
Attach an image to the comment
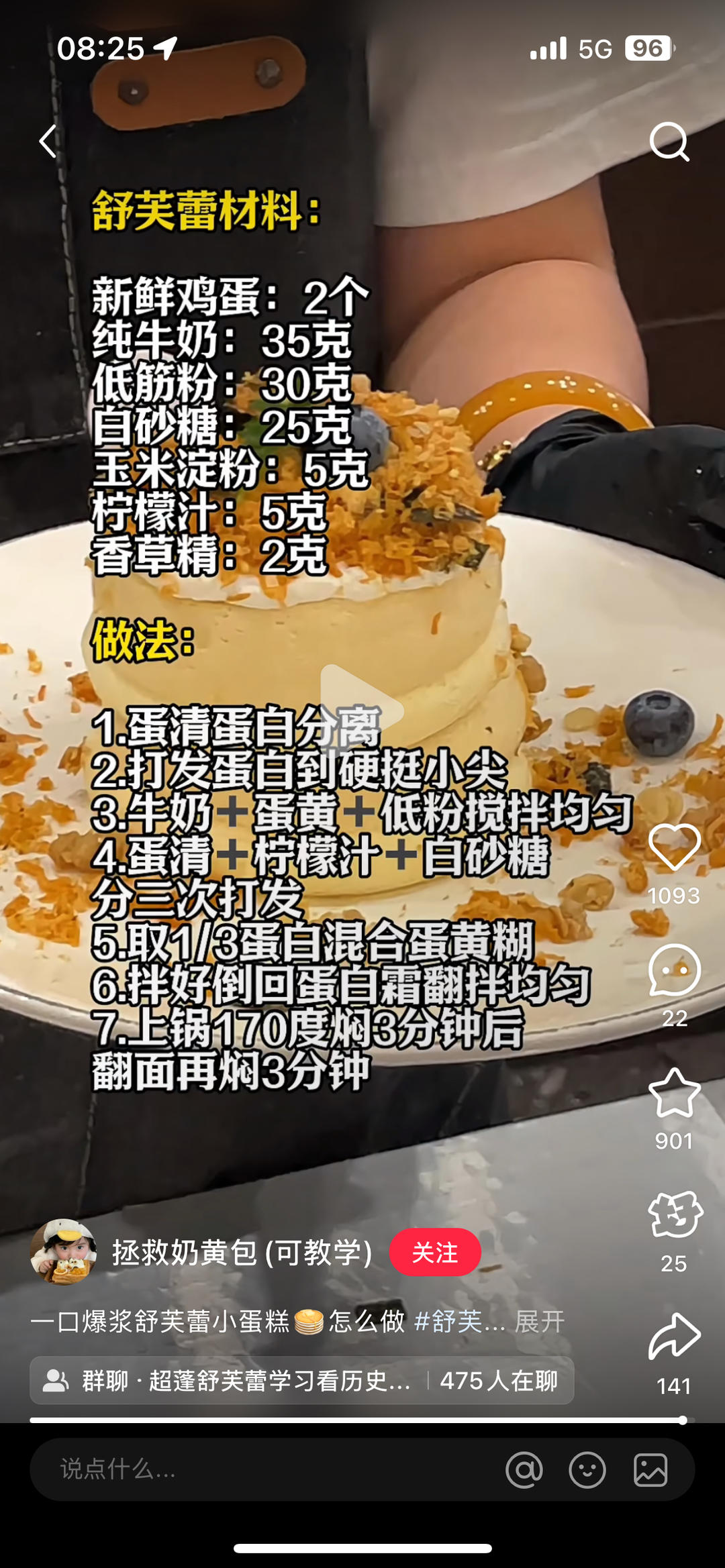point(650,1470)
